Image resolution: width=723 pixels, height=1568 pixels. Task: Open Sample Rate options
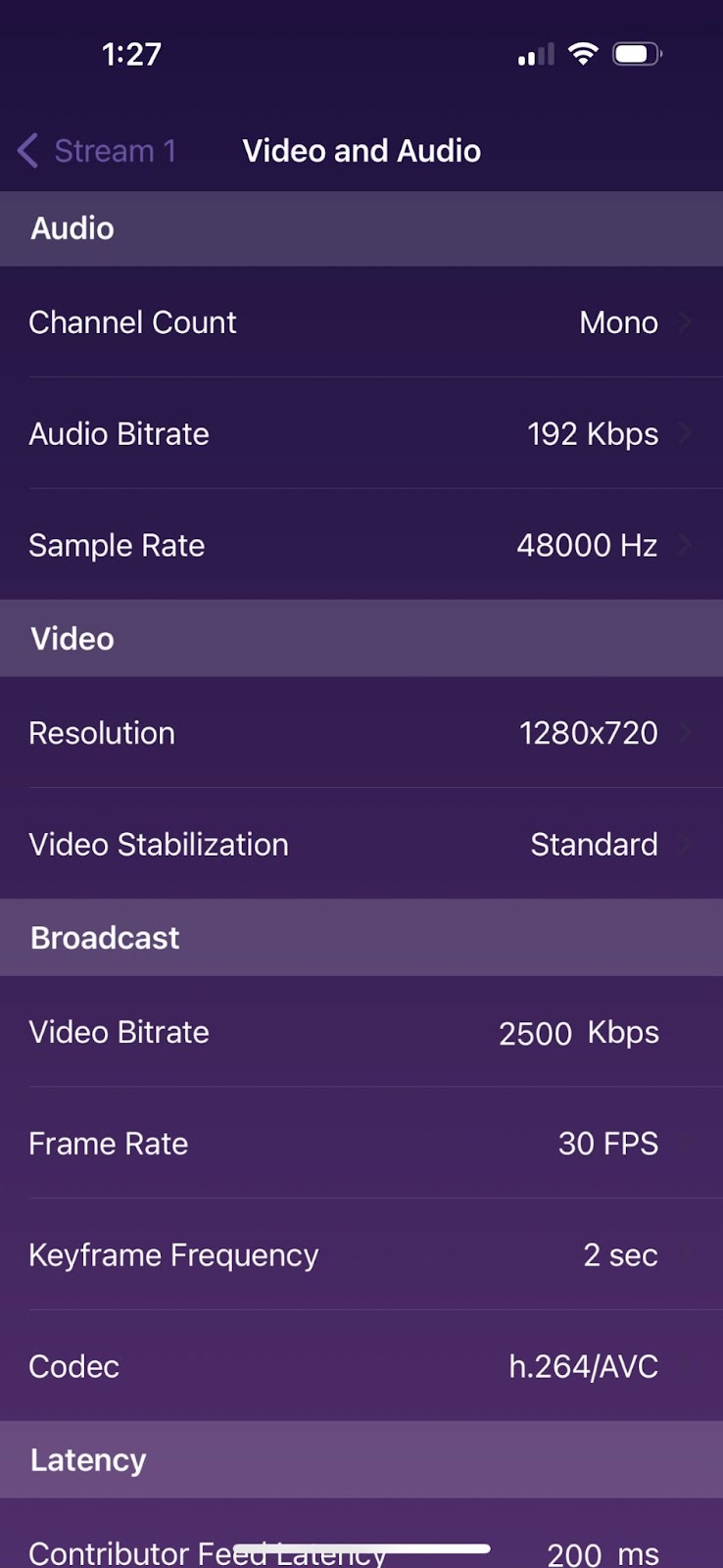361,545
